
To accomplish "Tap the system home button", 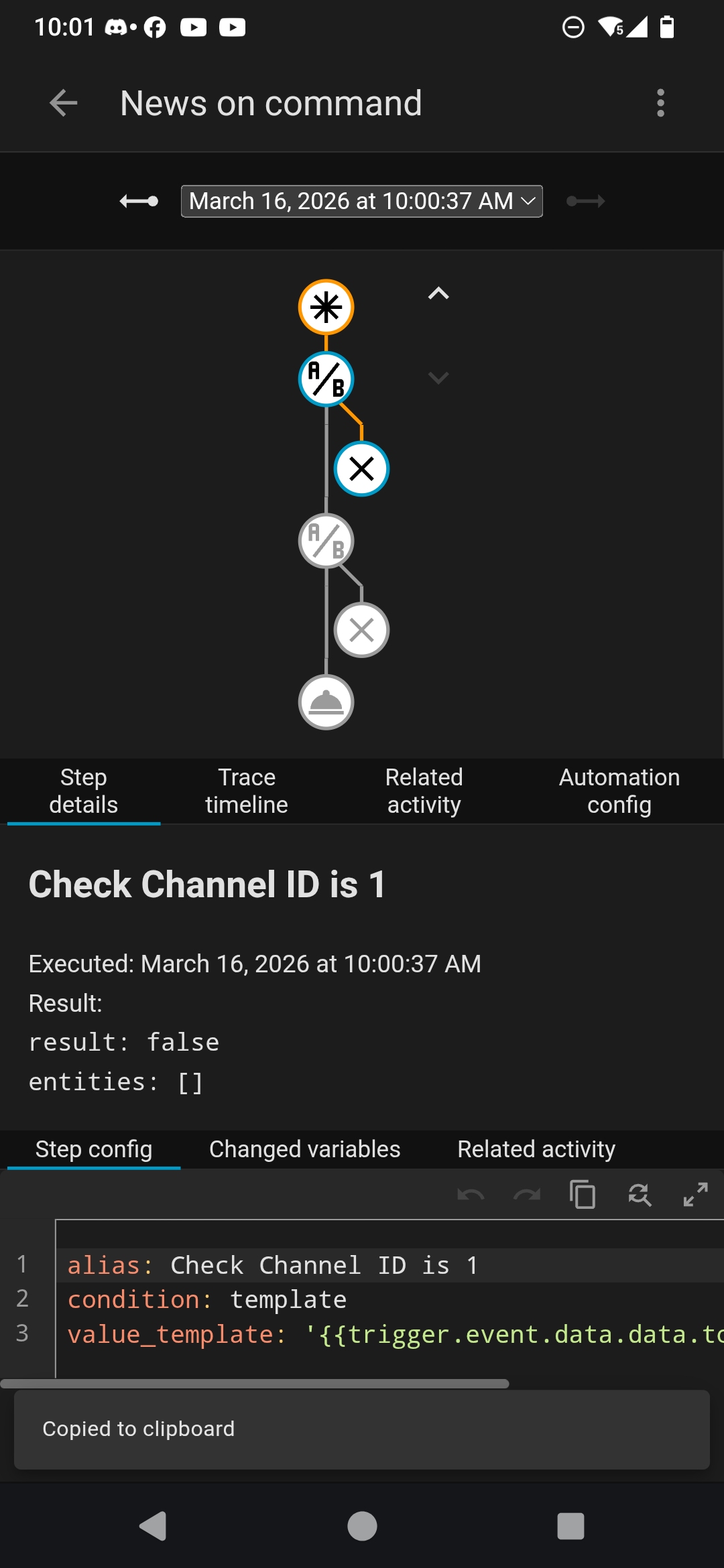I will (362, 1526).
